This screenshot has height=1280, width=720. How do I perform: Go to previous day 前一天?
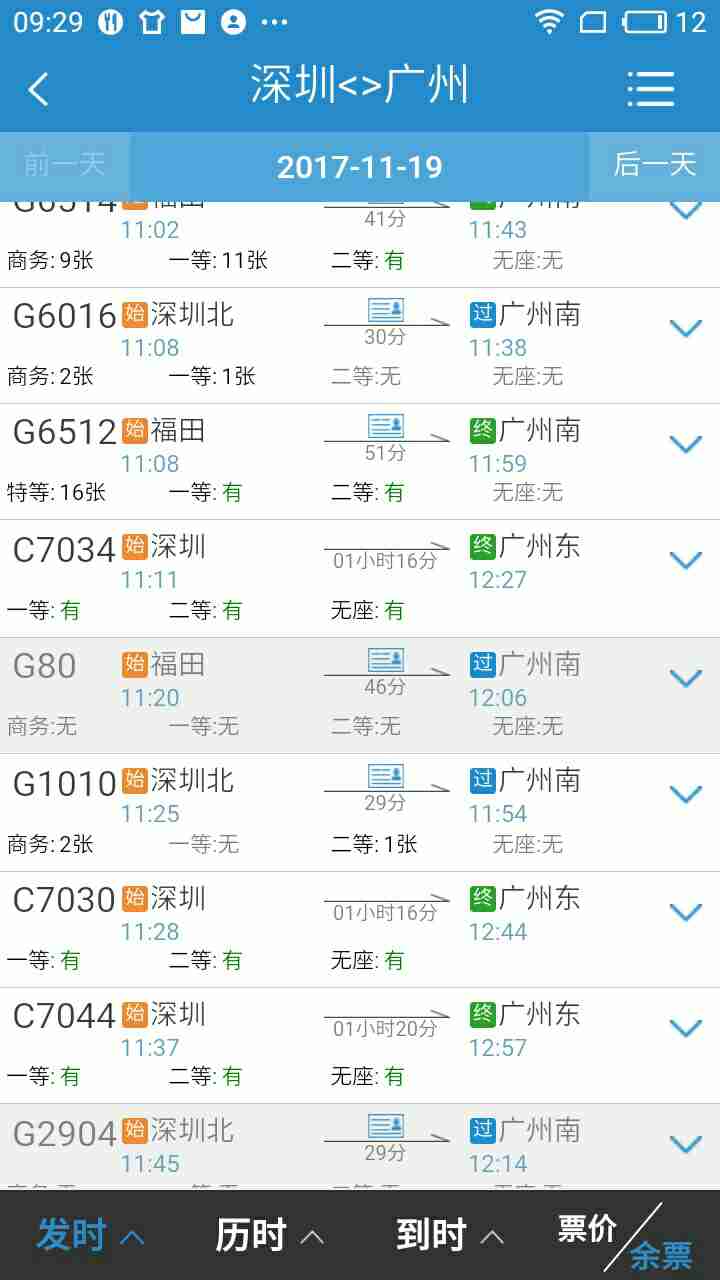[65, 164]
